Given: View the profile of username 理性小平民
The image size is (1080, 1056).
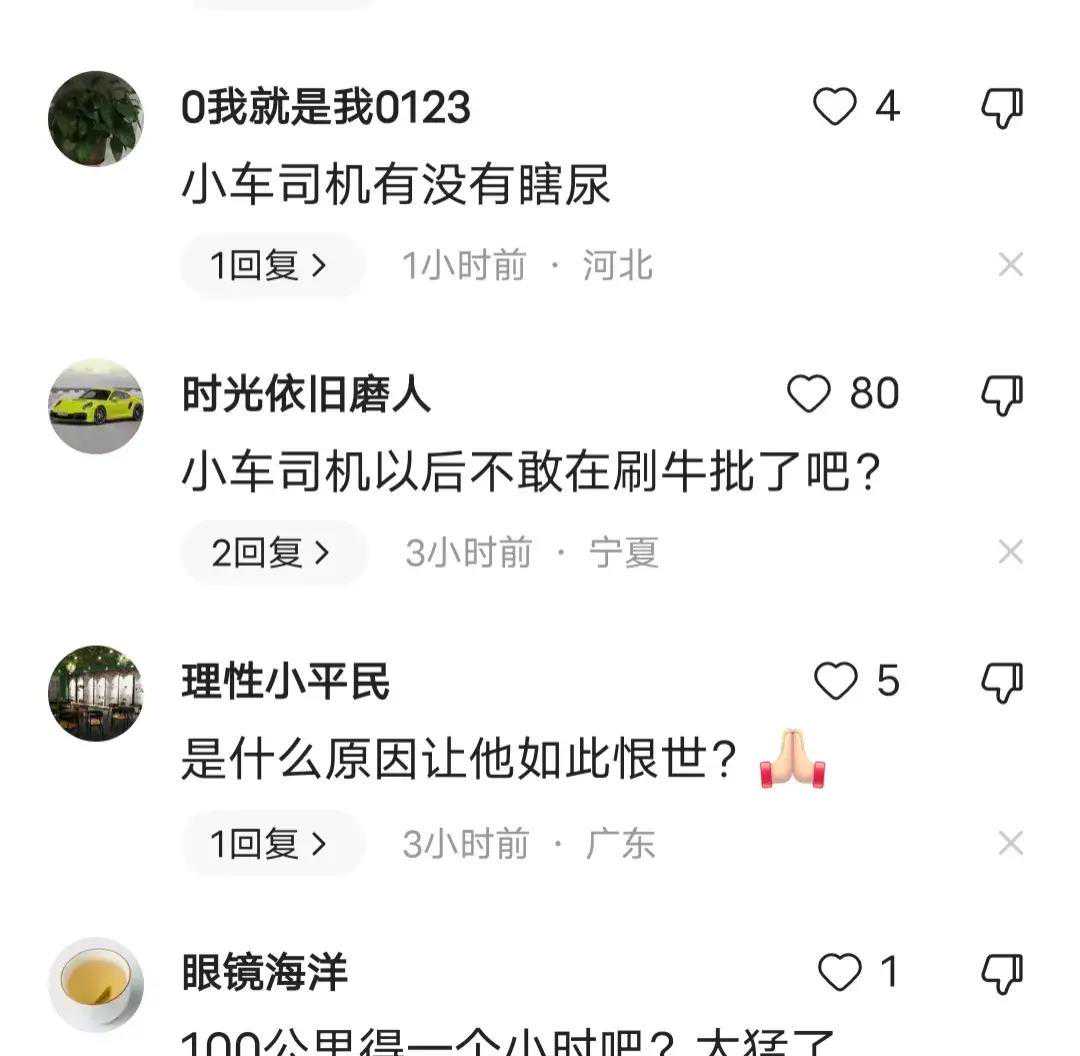Looking at the screenshot, I should (285, 682).
